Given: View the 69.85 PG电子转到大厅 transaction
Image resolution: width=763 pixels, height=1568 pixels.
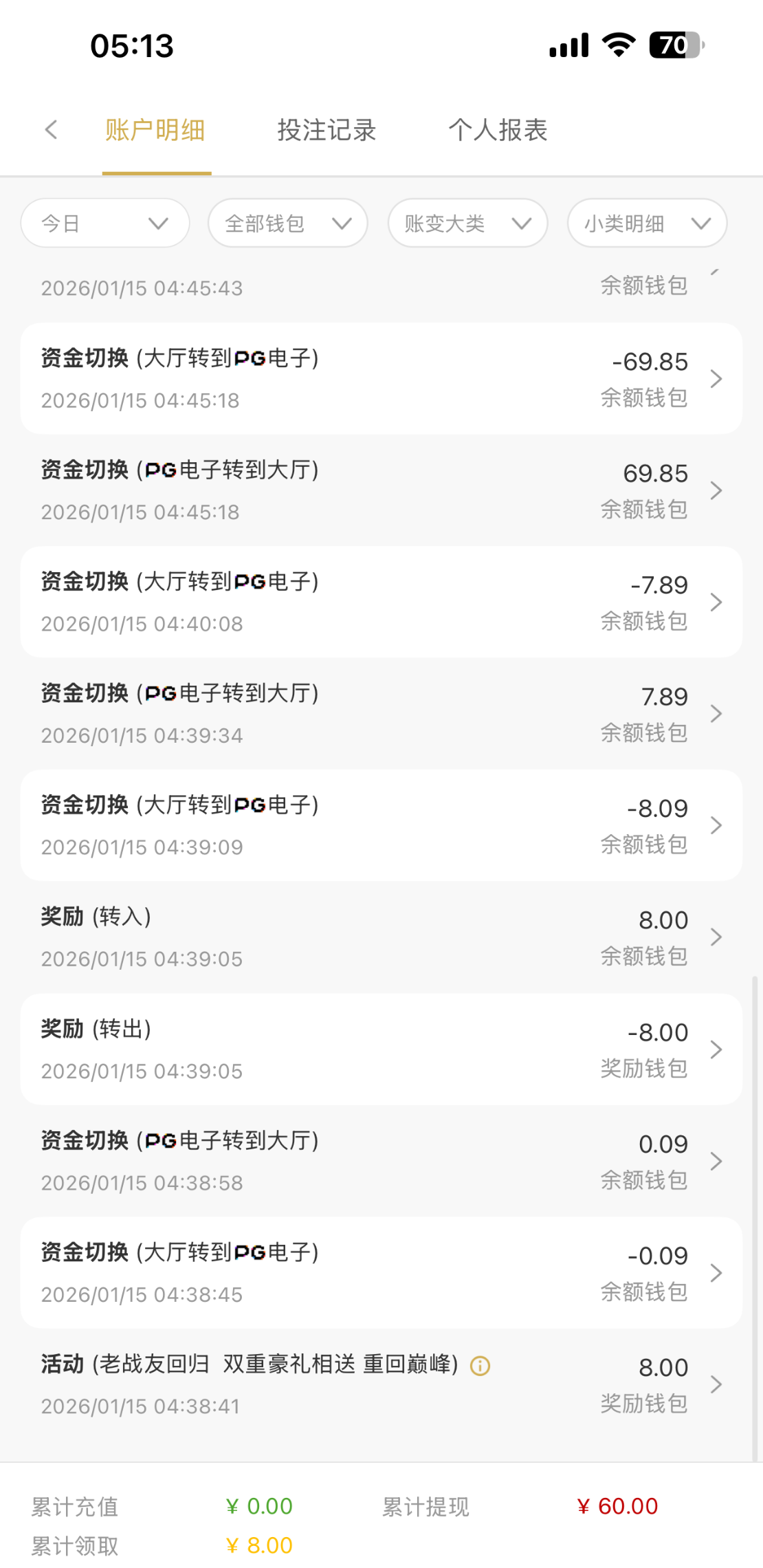Looking at the screenshot, I should 381,490.
